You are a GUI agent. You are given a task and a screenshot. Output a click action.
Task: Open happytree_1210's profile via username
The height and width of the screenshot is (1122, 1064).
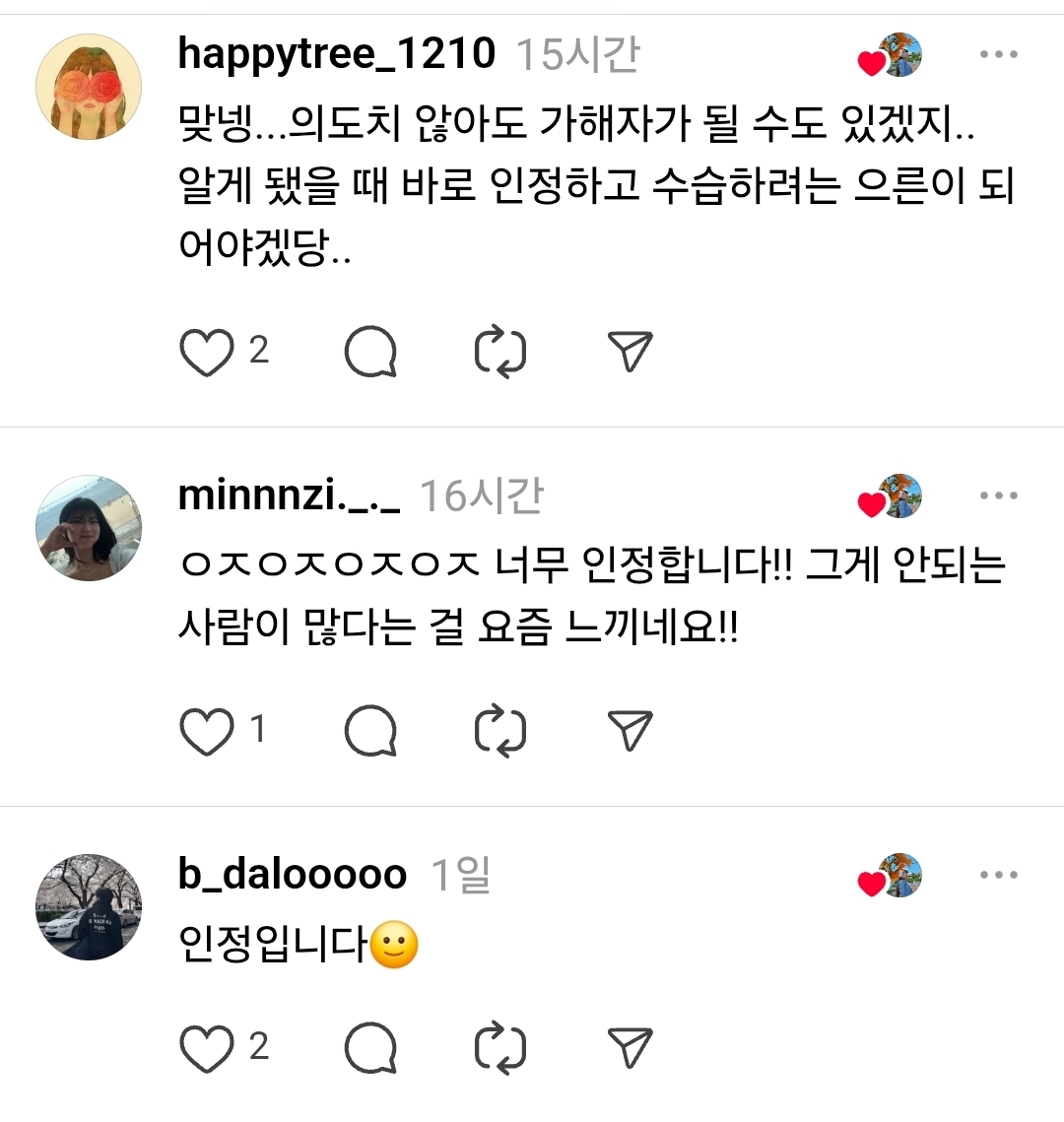coord(335,56)
